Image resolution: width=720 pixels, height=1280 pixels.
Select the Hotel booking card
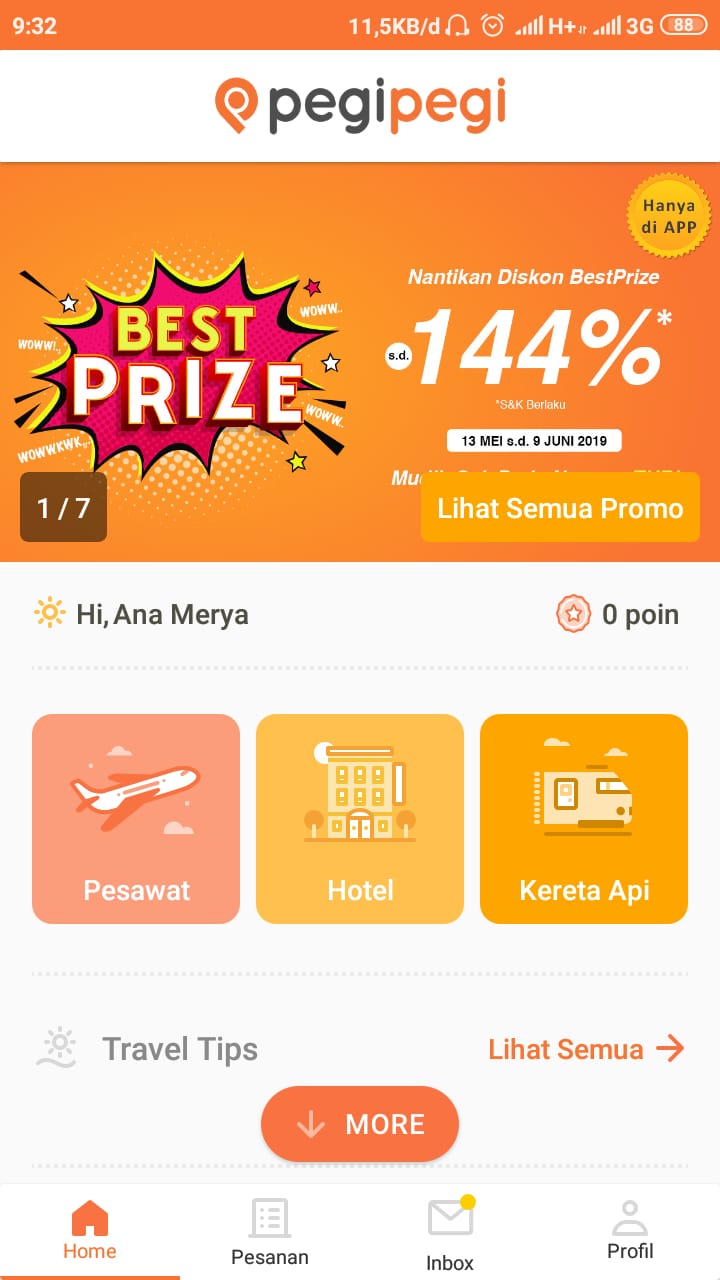[360, 818]
